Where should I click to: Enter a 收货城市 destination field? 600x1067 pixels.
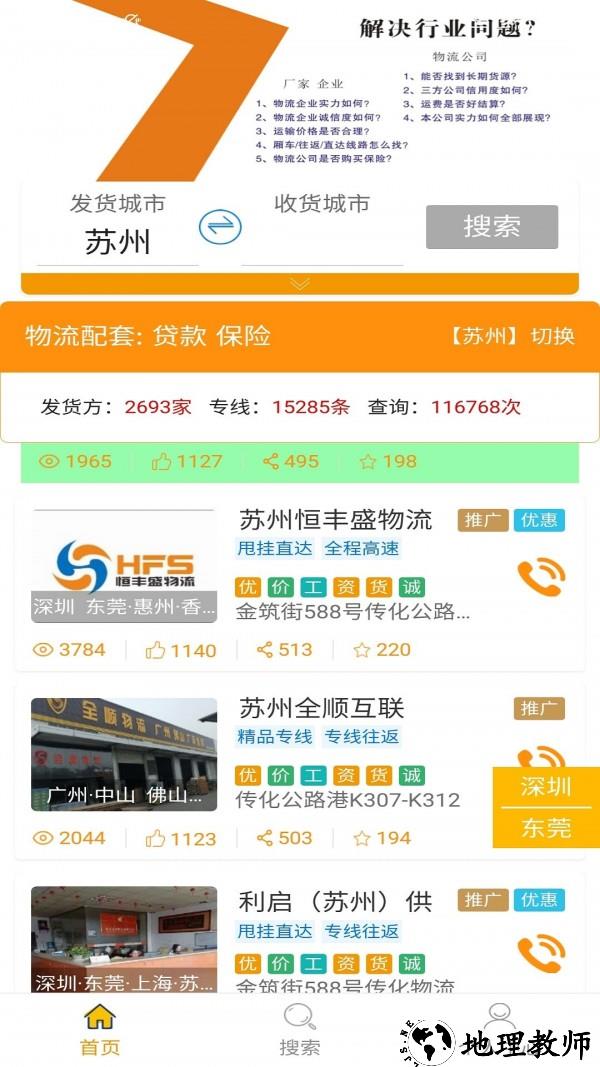click(321, 241)
